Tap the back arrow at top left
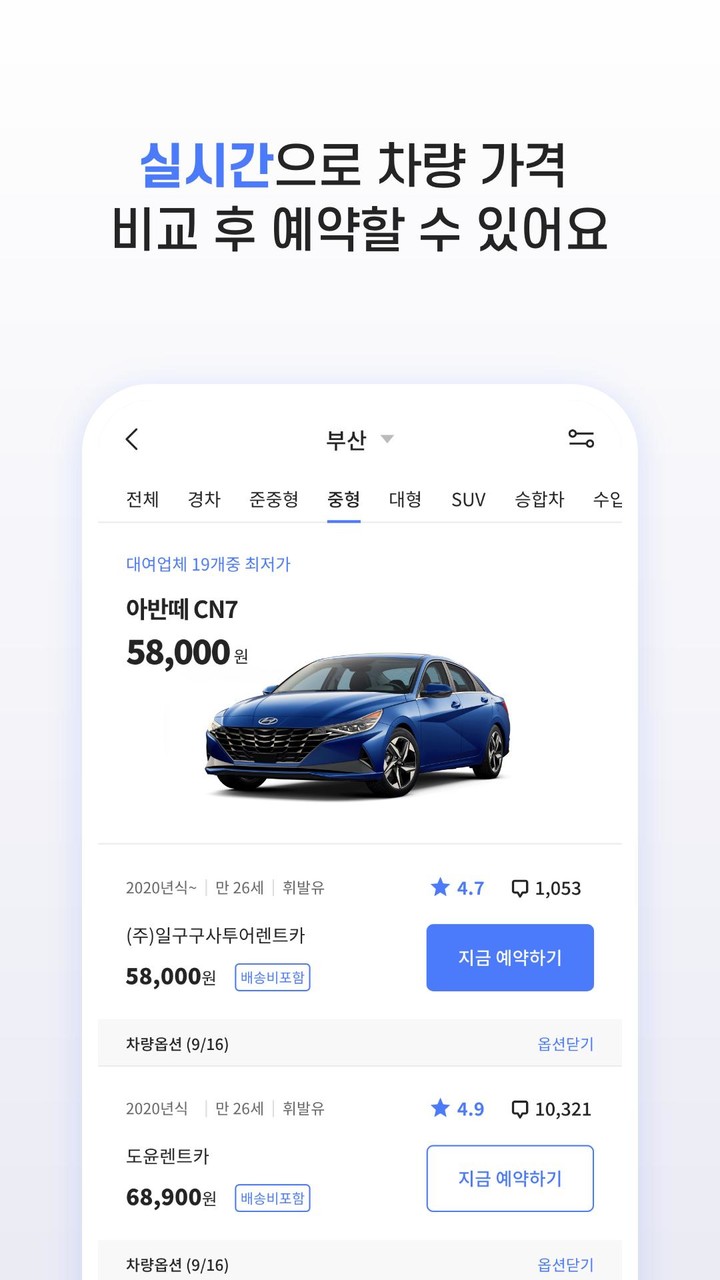 tap(130, 439)
